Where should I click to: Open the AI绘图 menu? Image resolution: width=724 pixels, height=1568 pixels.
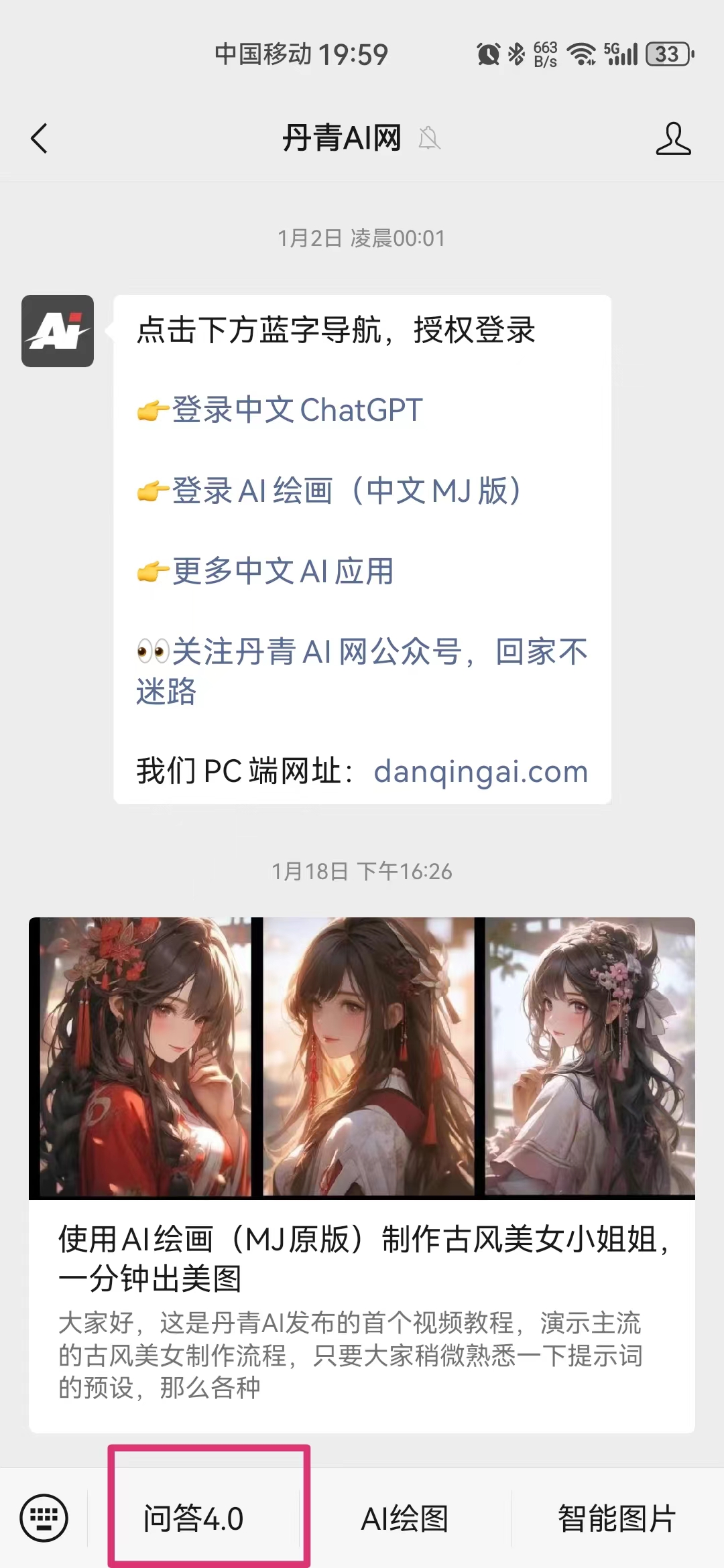405,1518
